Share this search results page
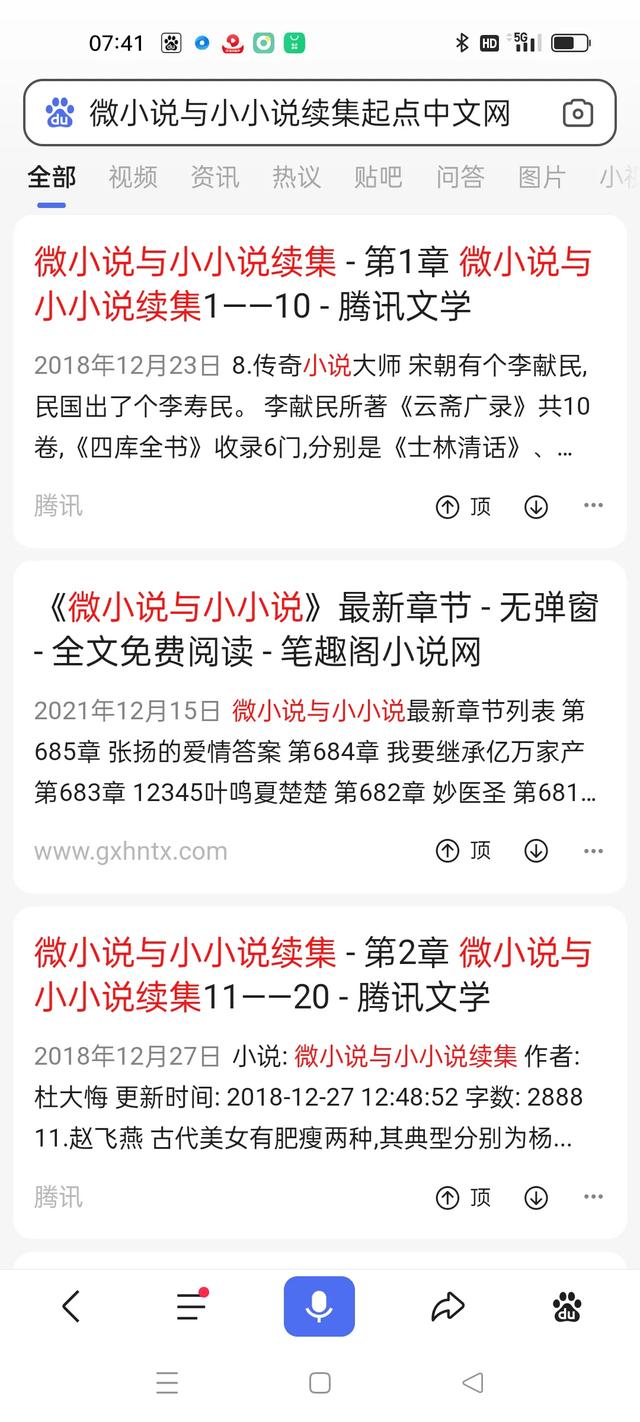Screen dimensions: 640x1422 coord(447,1306)
